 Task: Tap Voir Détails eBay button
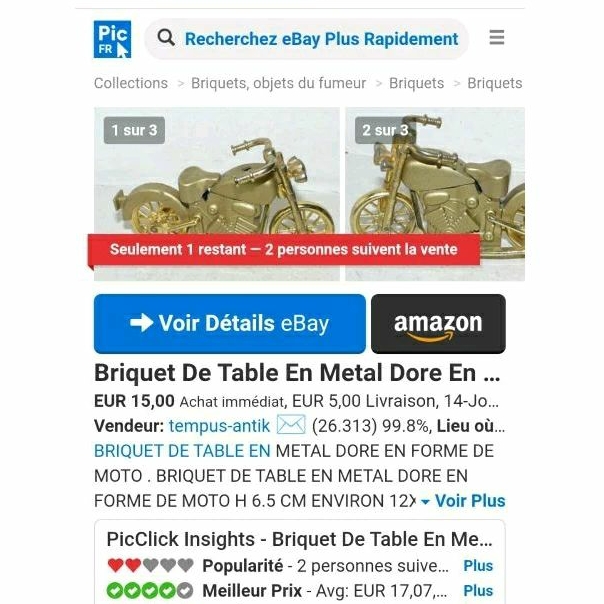pyautogui.click(x=229, y=324)
